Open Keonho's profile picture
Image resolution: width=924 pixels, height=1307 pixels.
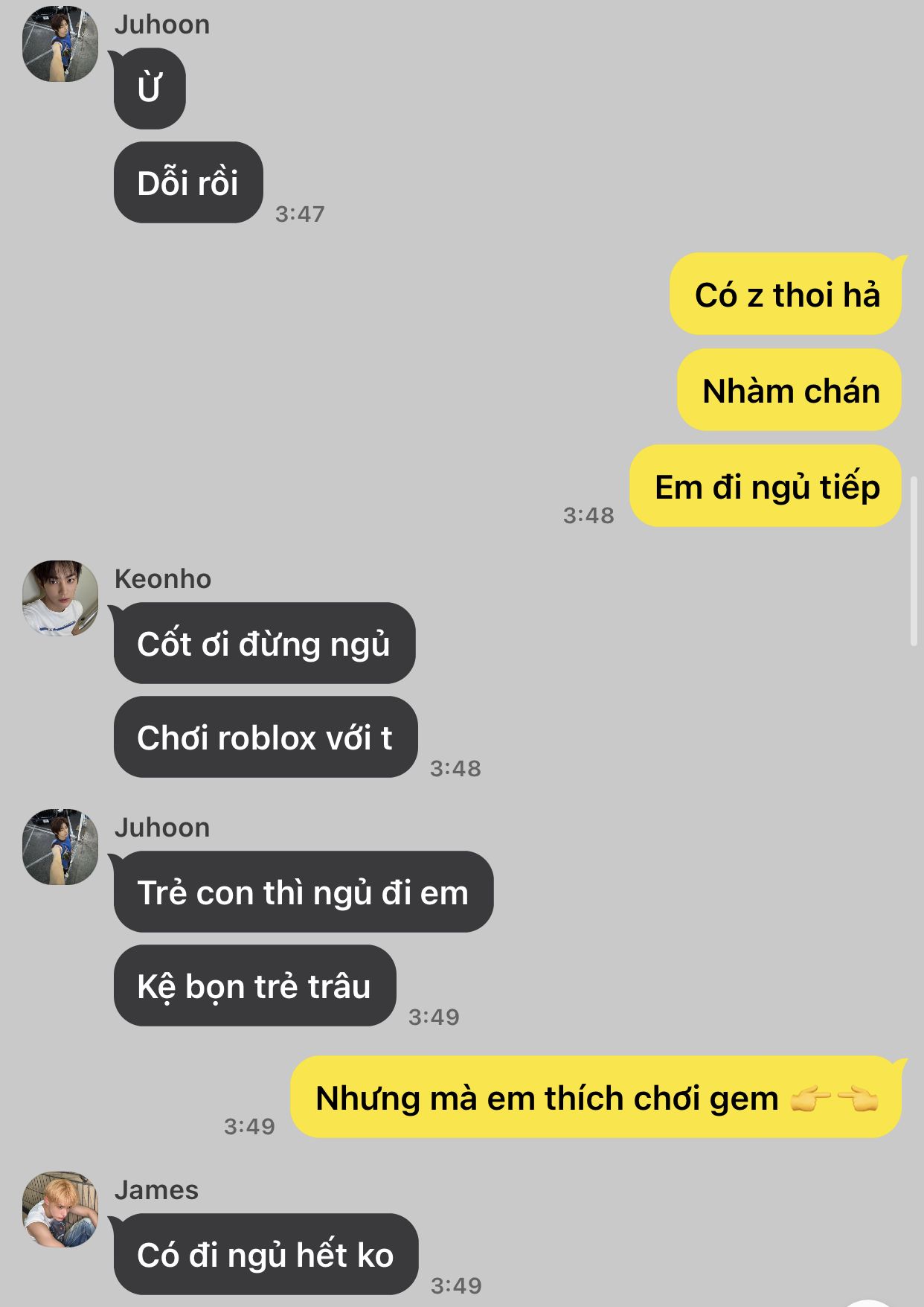[60, 598]
